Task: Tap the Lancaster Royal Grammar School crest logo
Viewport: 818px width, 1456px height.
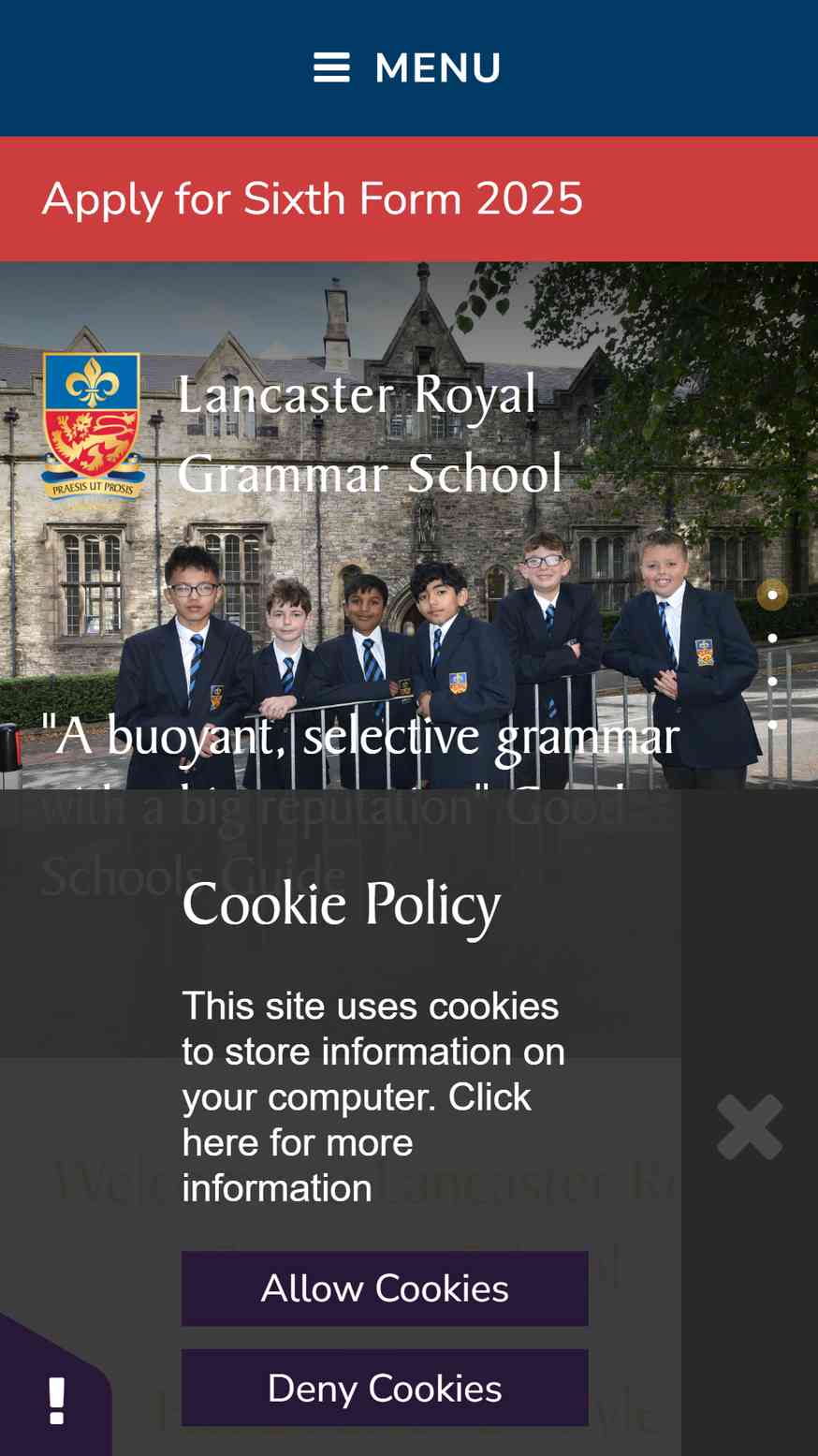Action: [92, 426]
